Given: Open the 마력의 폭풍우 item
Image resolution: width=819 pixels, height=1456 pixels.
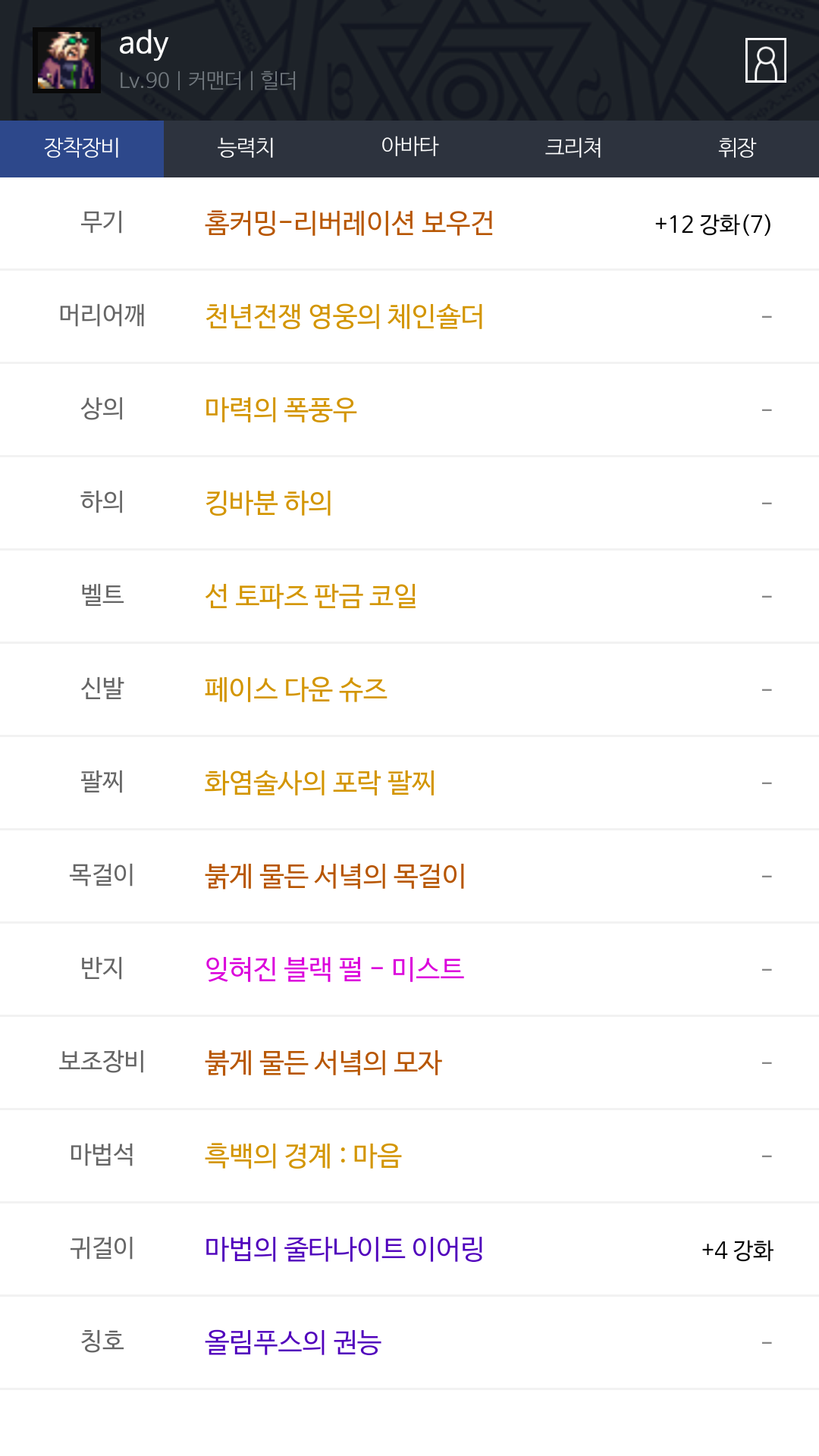Looking at the screenshot, I should [281, 410].
